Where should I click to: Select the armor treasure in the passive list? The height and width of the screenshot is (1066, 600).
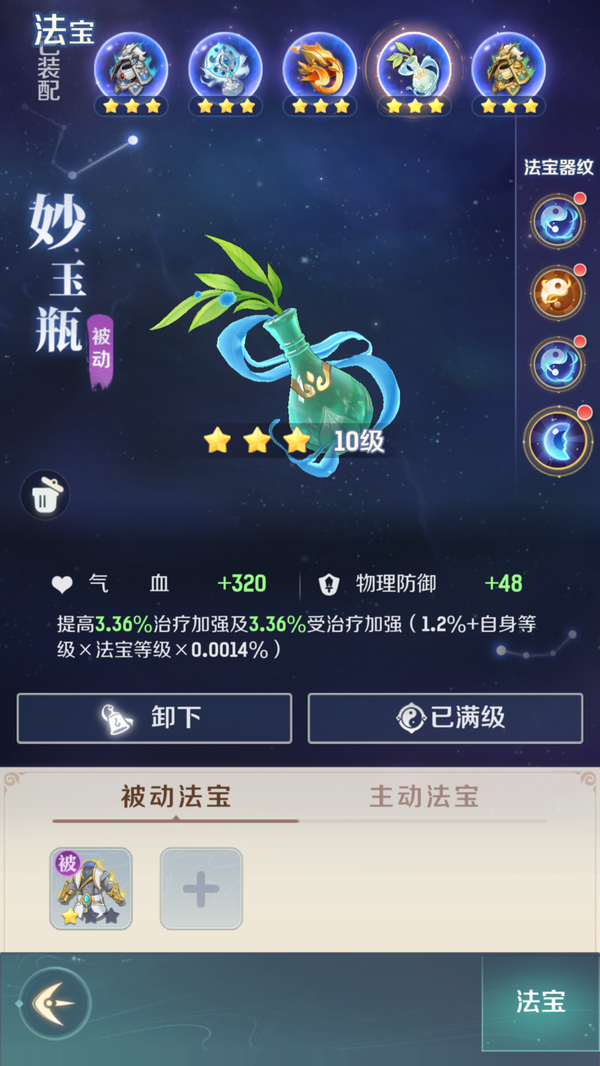tap(91, 888)
